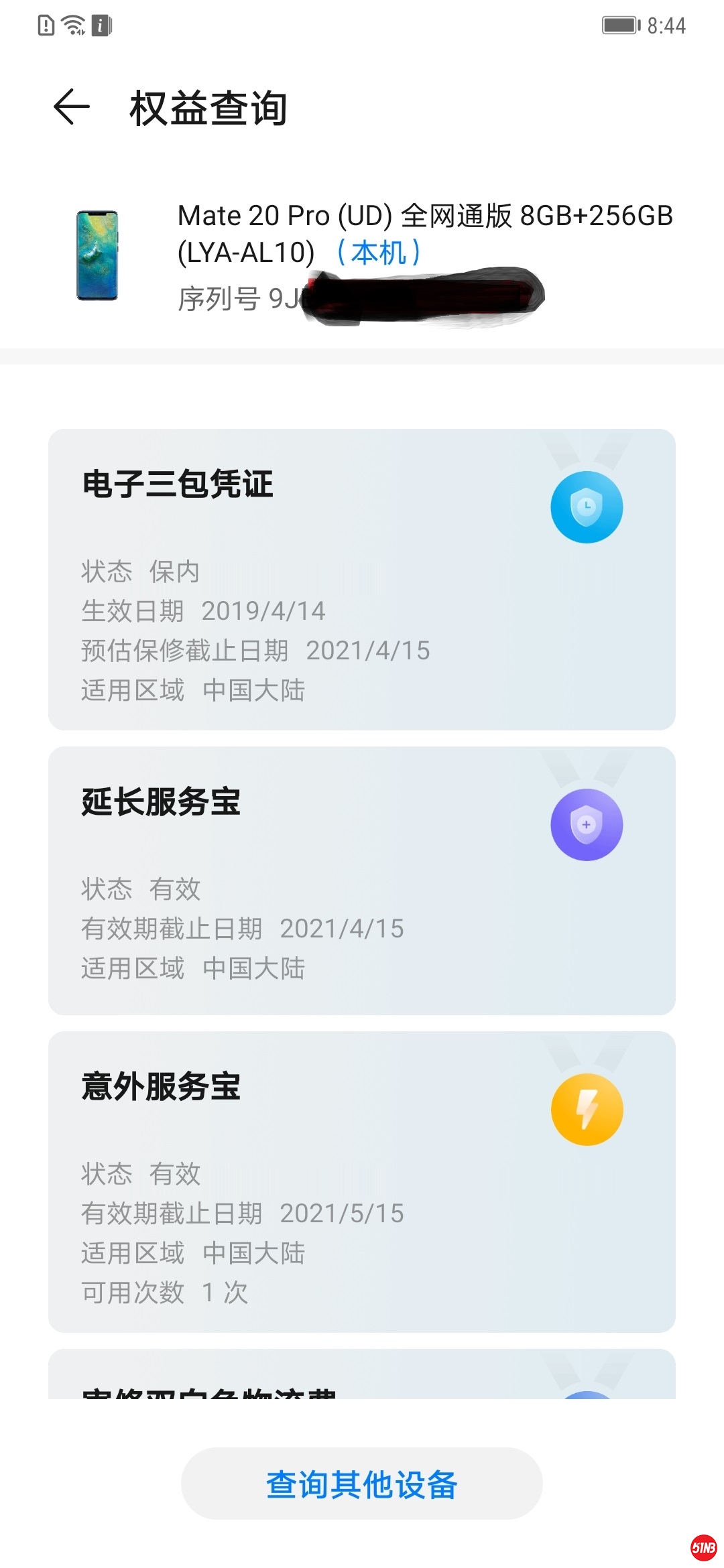724x1568 pixels.
Task: View the 意外服务宝 card details
Action: pos(361,1181)
